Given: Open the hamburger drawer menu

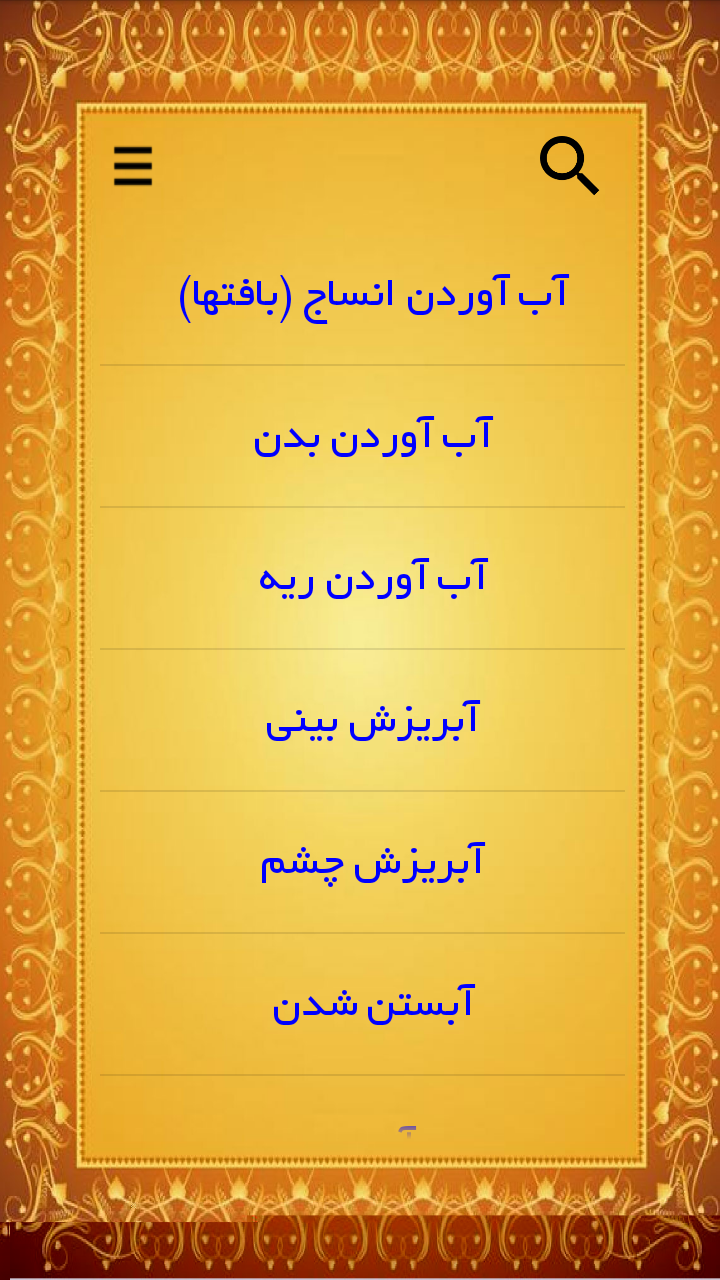Looking at the screenshot, I should [133, 166].
